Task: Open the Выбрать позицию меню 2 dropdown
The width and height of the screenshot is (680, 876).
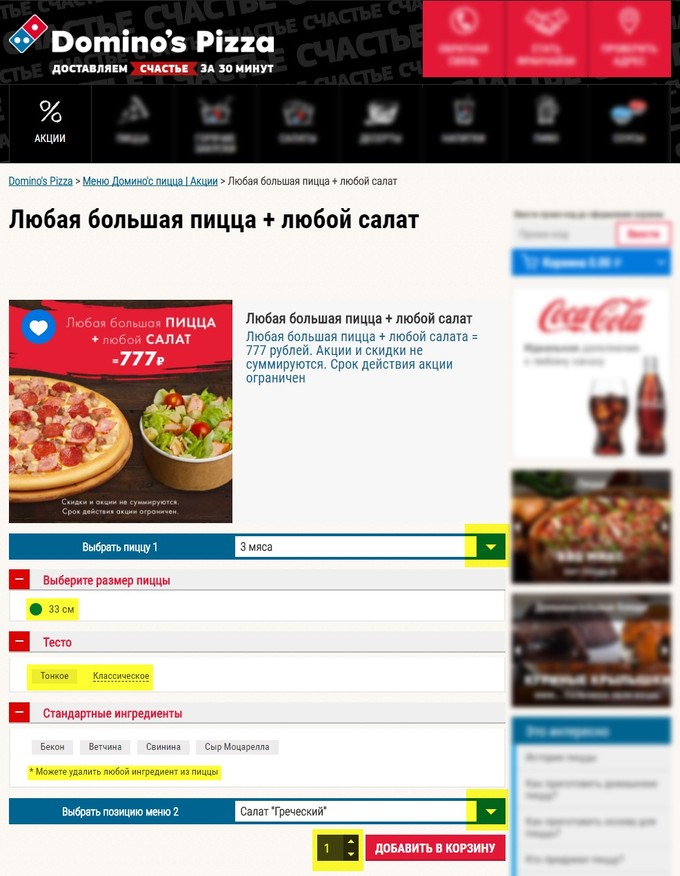Action: (490, 811)
